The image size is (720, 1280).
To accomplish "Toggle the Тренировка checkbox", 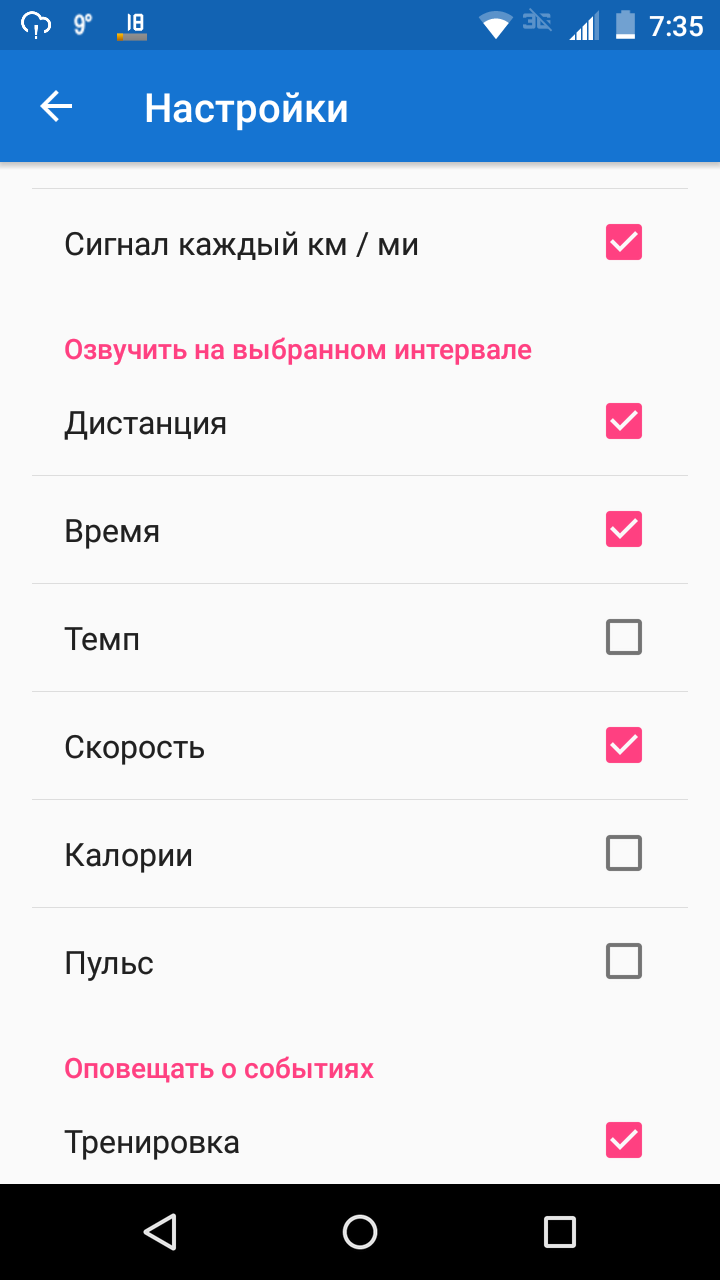I will [x=624, y=1140].
